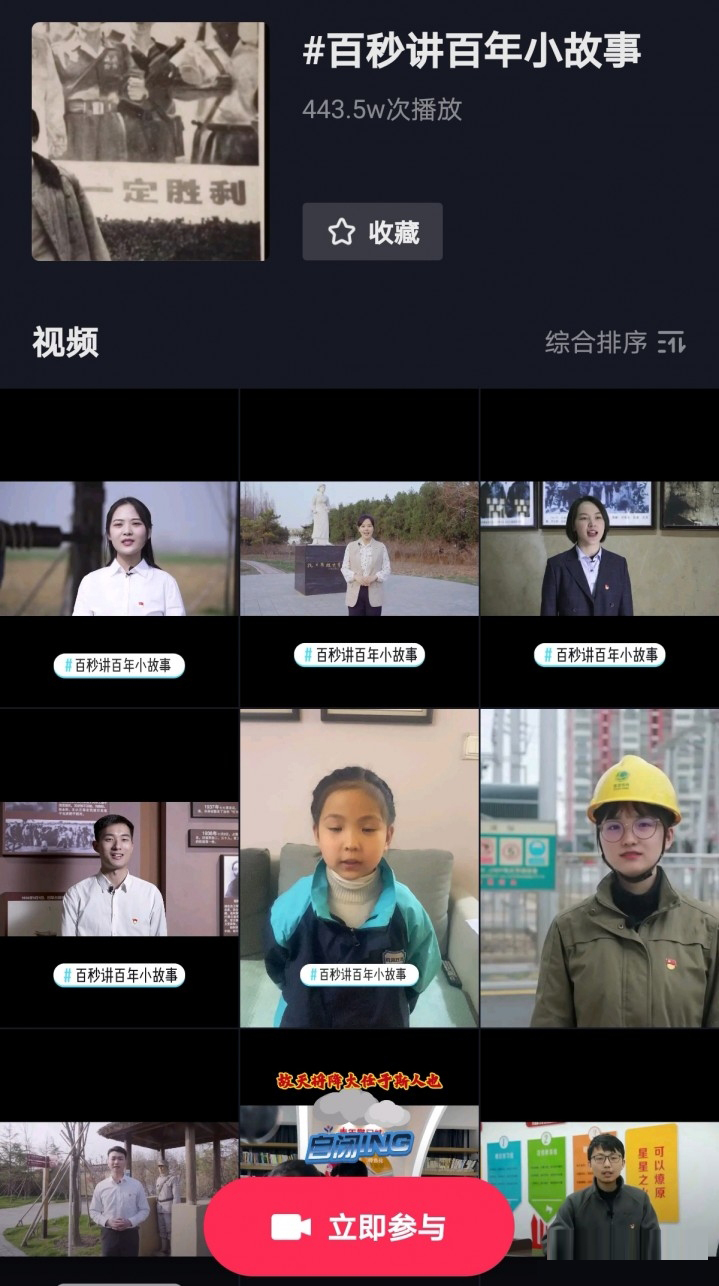The height and width of the screenshot is (1286, 719).
Task: Open the 综合排序 sorting options
Action: [614, 342]
